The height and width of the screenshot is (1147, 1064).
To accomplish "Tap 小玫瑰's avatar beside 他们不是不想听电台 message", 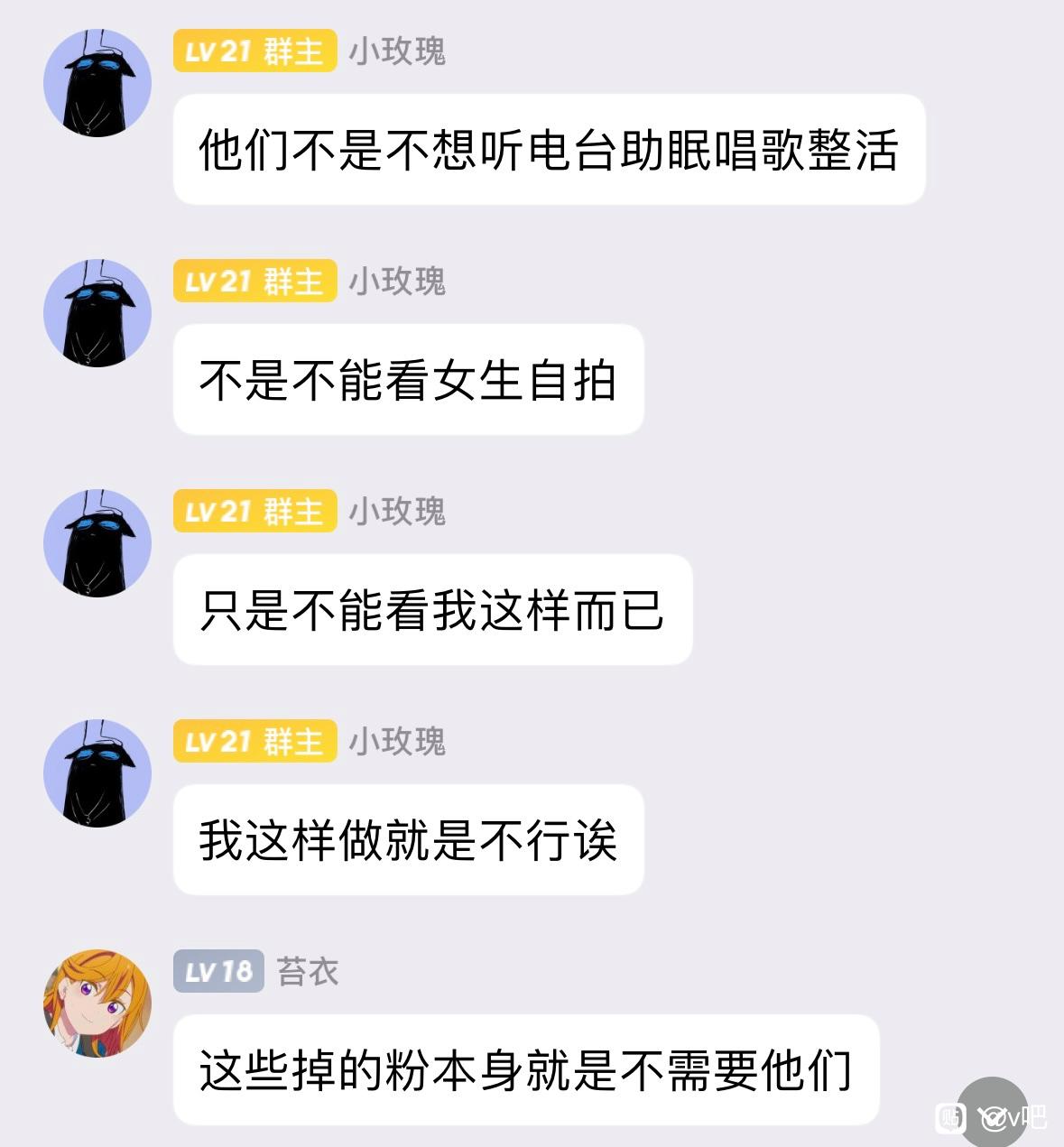I will point(97,83).
